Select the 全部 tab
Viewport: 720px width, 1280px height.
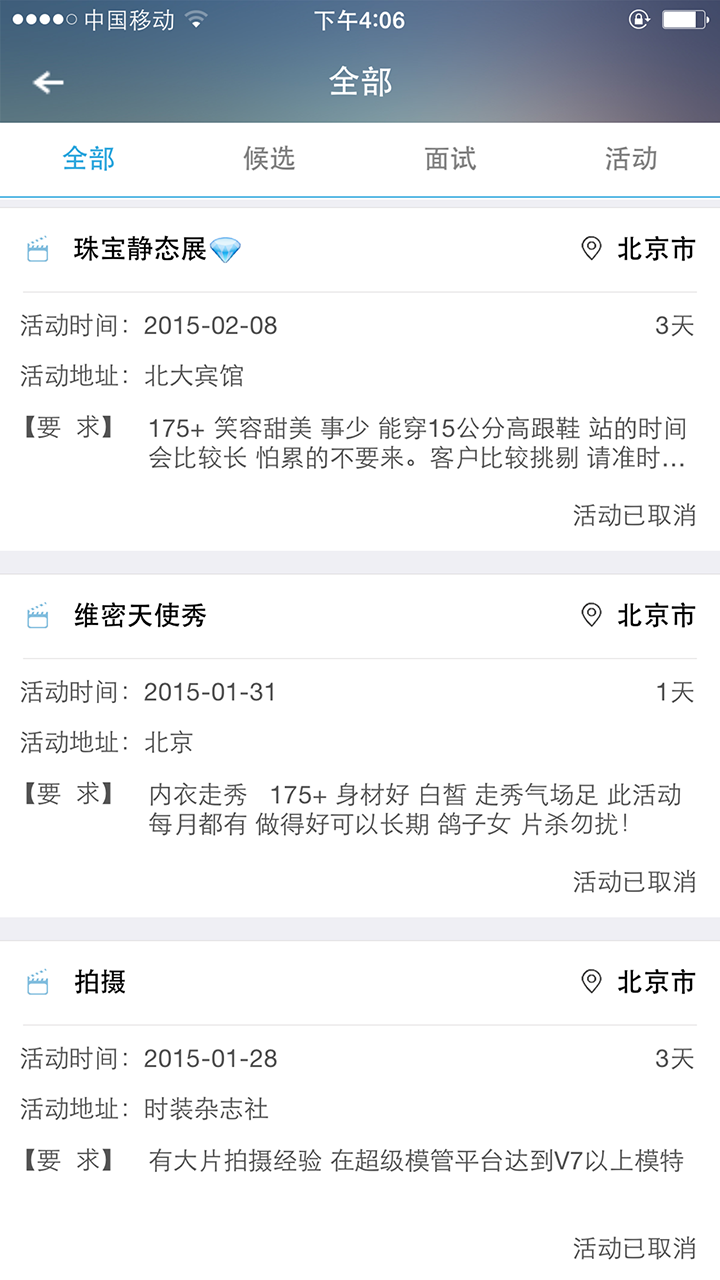[x=89, y=159]
